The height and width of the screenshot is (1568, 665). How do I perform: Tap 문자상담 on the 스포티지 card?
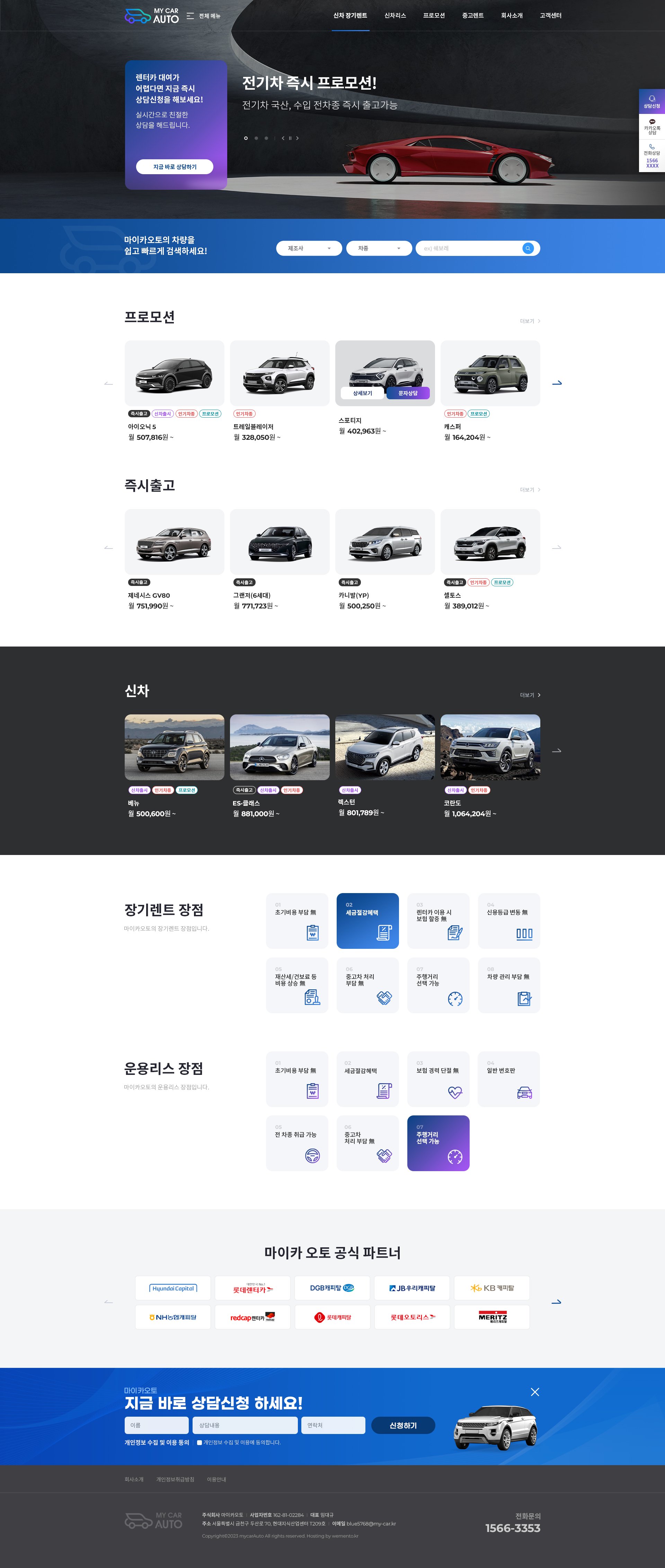[408, 393]
